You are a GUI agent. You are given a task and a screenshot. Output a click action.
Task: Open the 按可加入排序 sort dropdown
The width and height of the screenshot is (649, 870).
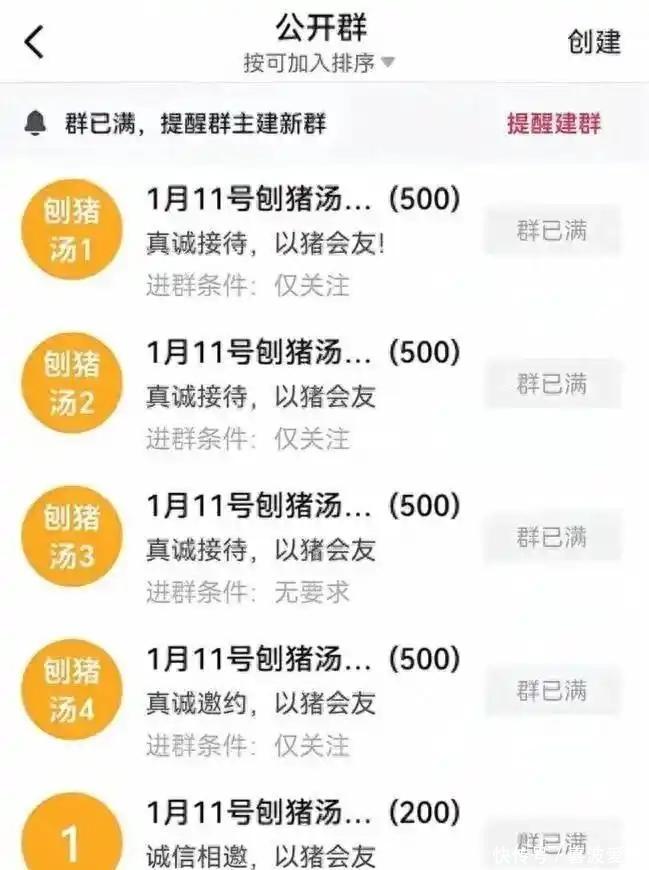(320, 63)
